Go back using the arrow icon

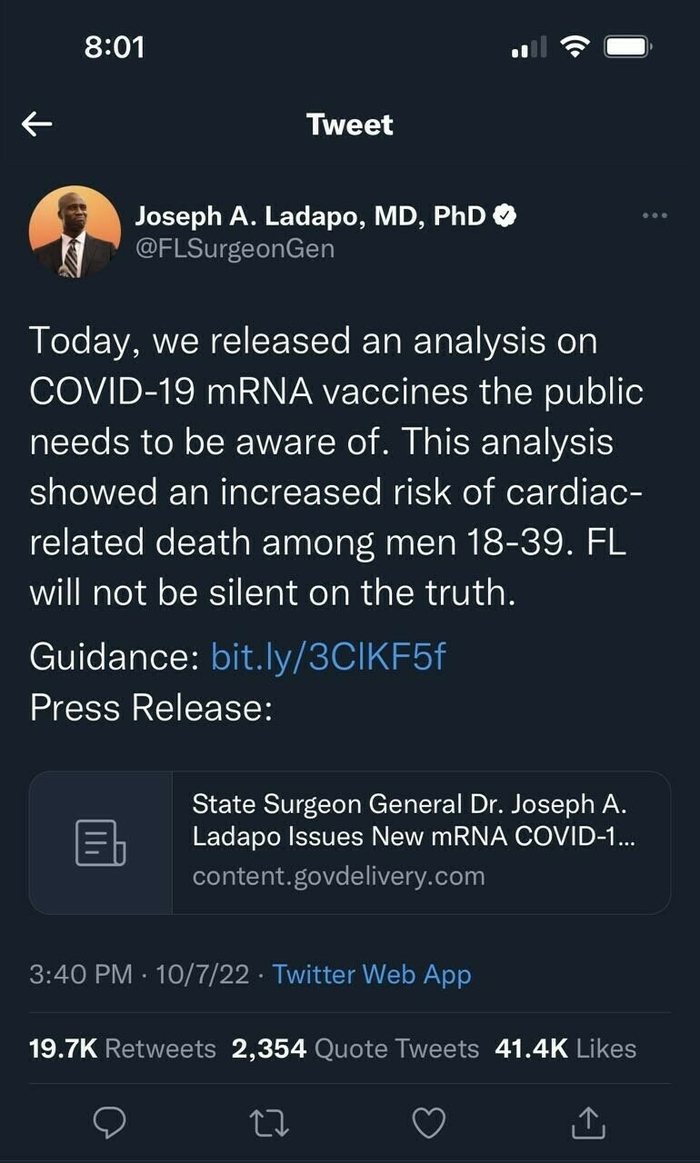37,124
